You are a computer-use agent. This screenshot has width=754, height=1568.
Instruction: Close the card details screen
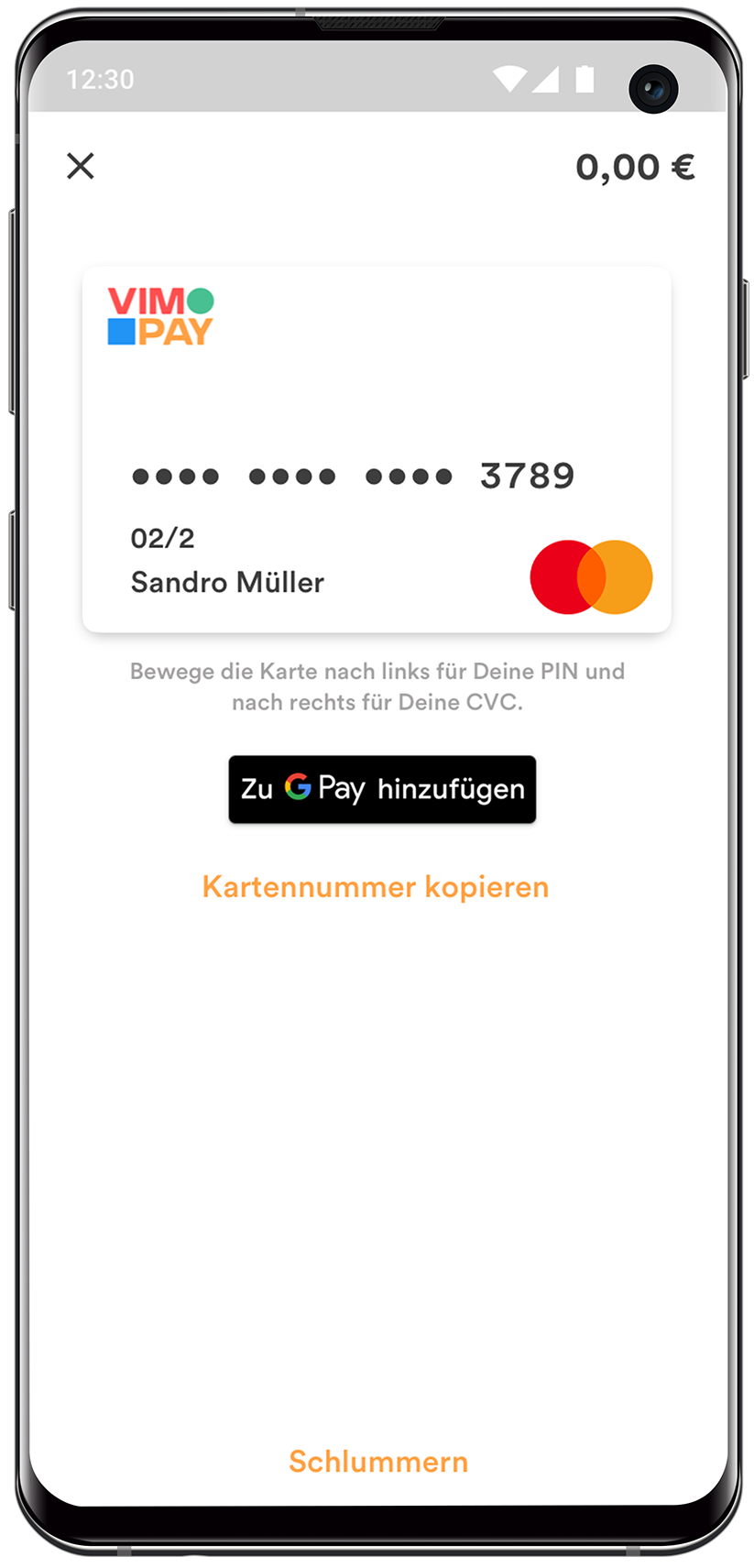tap(81, 166)
